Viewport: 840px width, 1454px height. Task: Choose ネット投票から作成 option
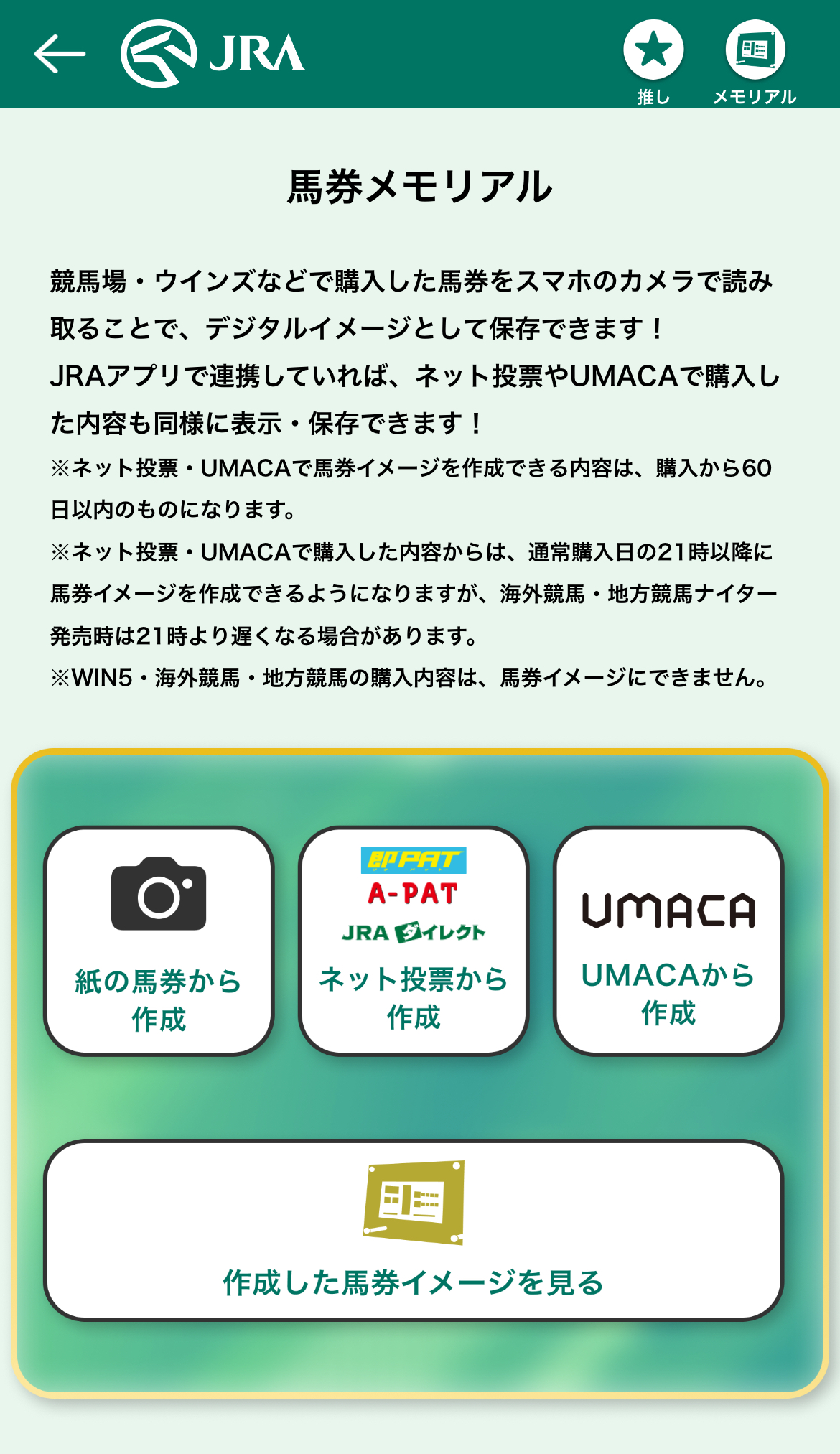pyautogui.click(x=414, y=941)
